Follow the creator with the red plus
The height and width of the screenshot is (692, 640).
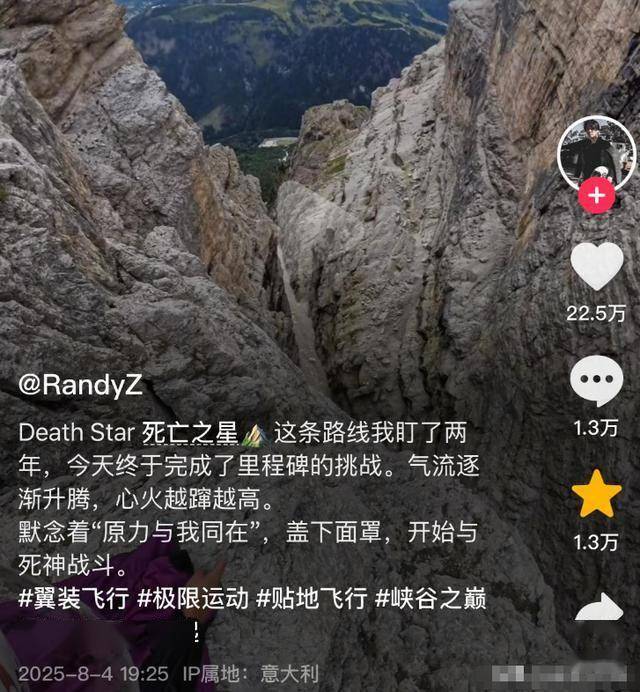pyautogui.click(x=597, y=195)
